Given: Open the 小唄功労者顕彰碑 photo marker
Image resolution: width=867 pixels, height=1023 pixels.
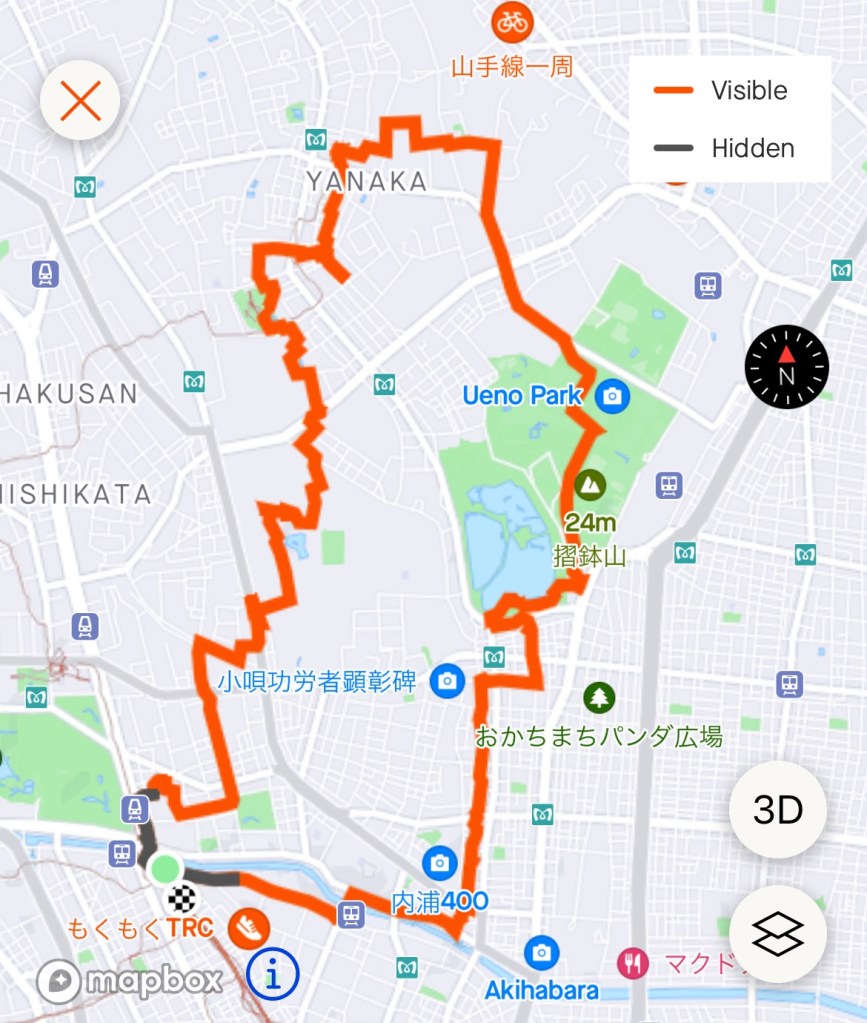Looking at the screenshot, I should point(446,682).
